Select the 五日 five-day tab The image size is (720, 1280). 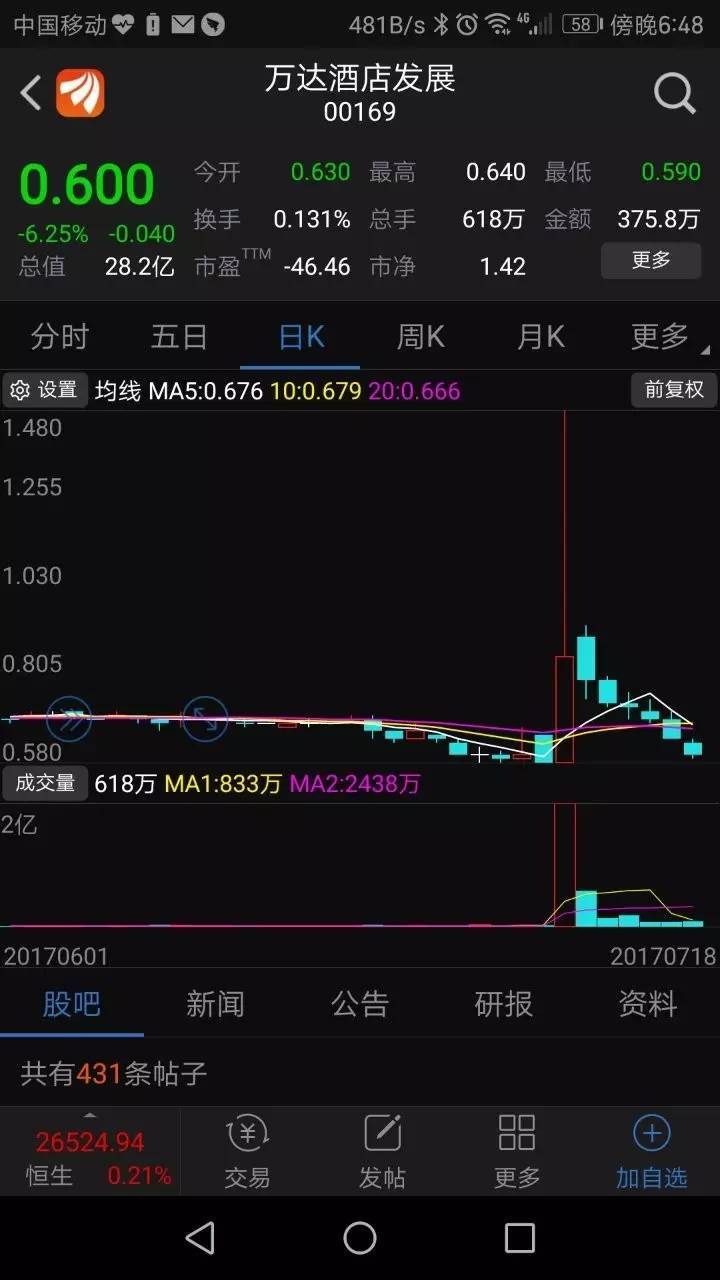[x=178, y=337]
